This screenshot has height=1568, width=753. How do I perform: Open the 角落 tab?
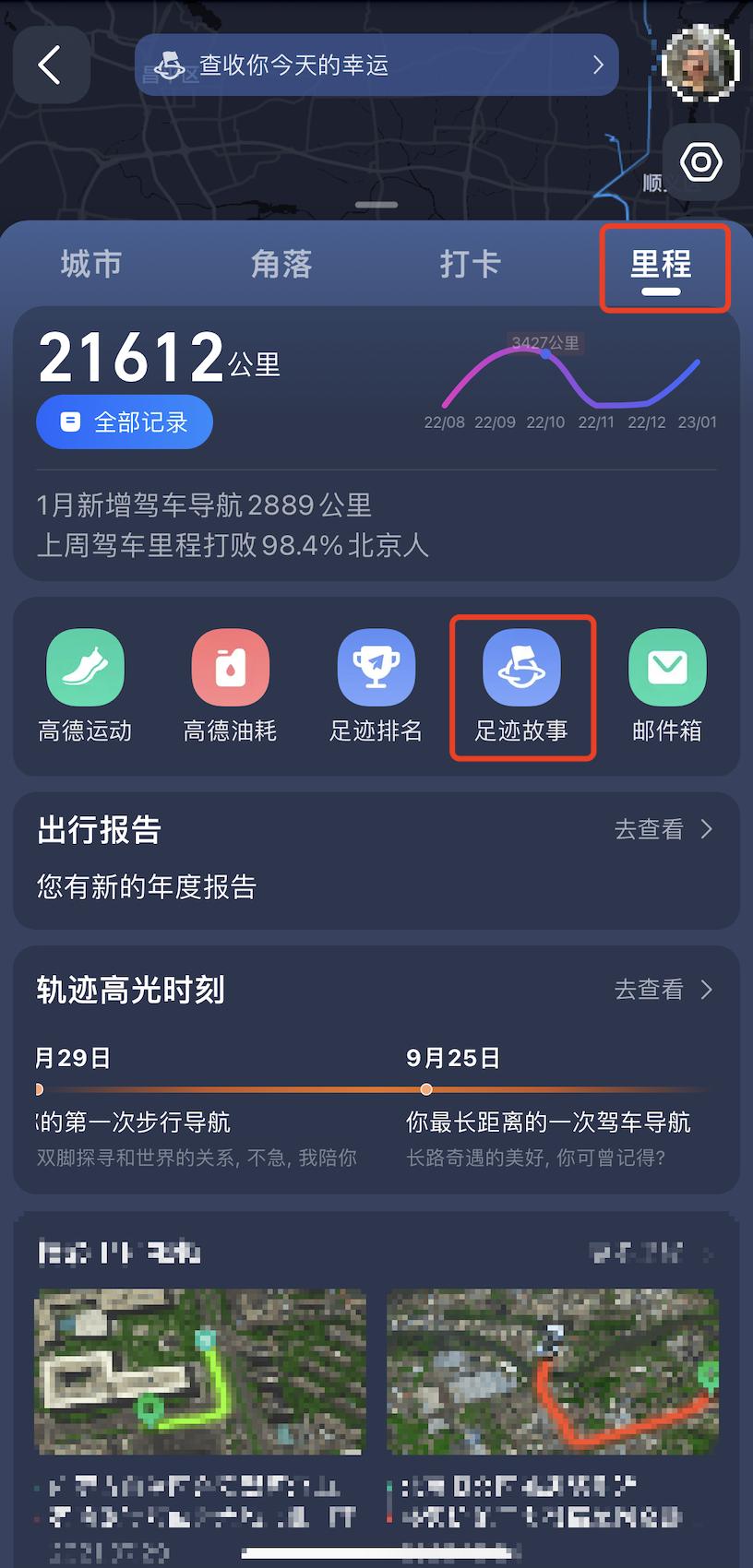pos(280,264)
